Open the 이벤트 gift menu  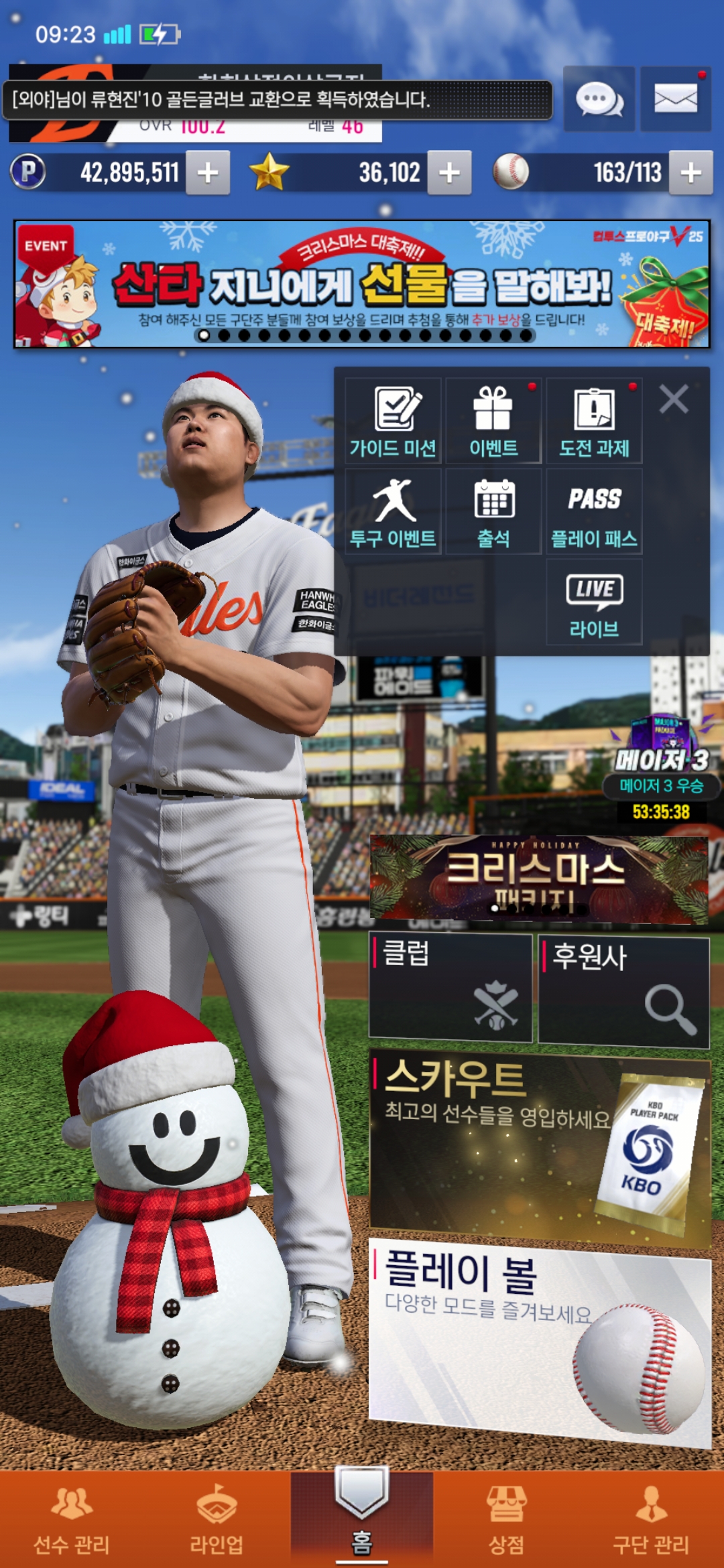[x=493, y=421]
